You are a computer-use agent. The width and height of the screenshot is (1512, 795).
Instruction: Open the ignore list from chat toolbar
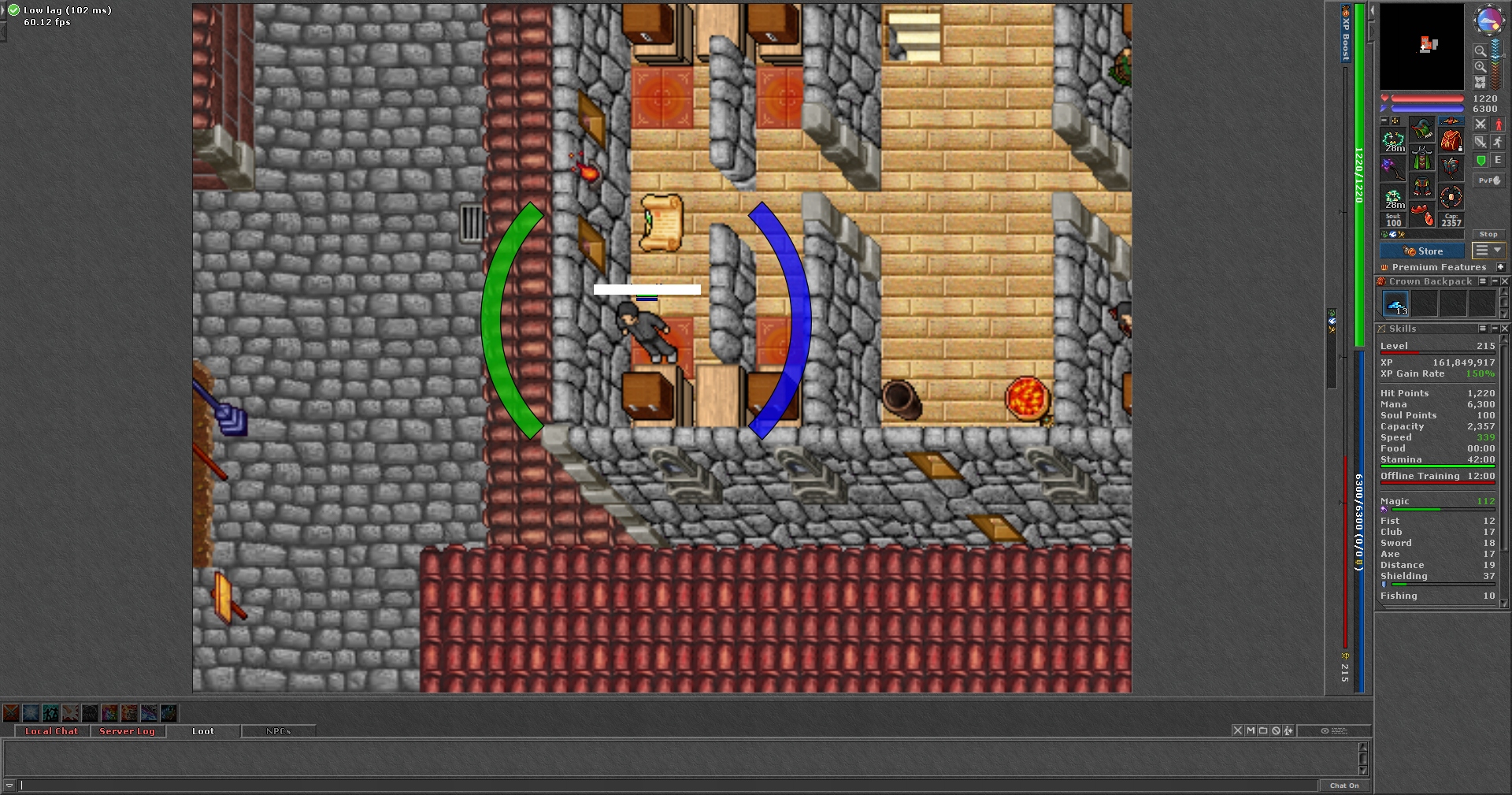pyautogui.click(x=1276, y=730)
